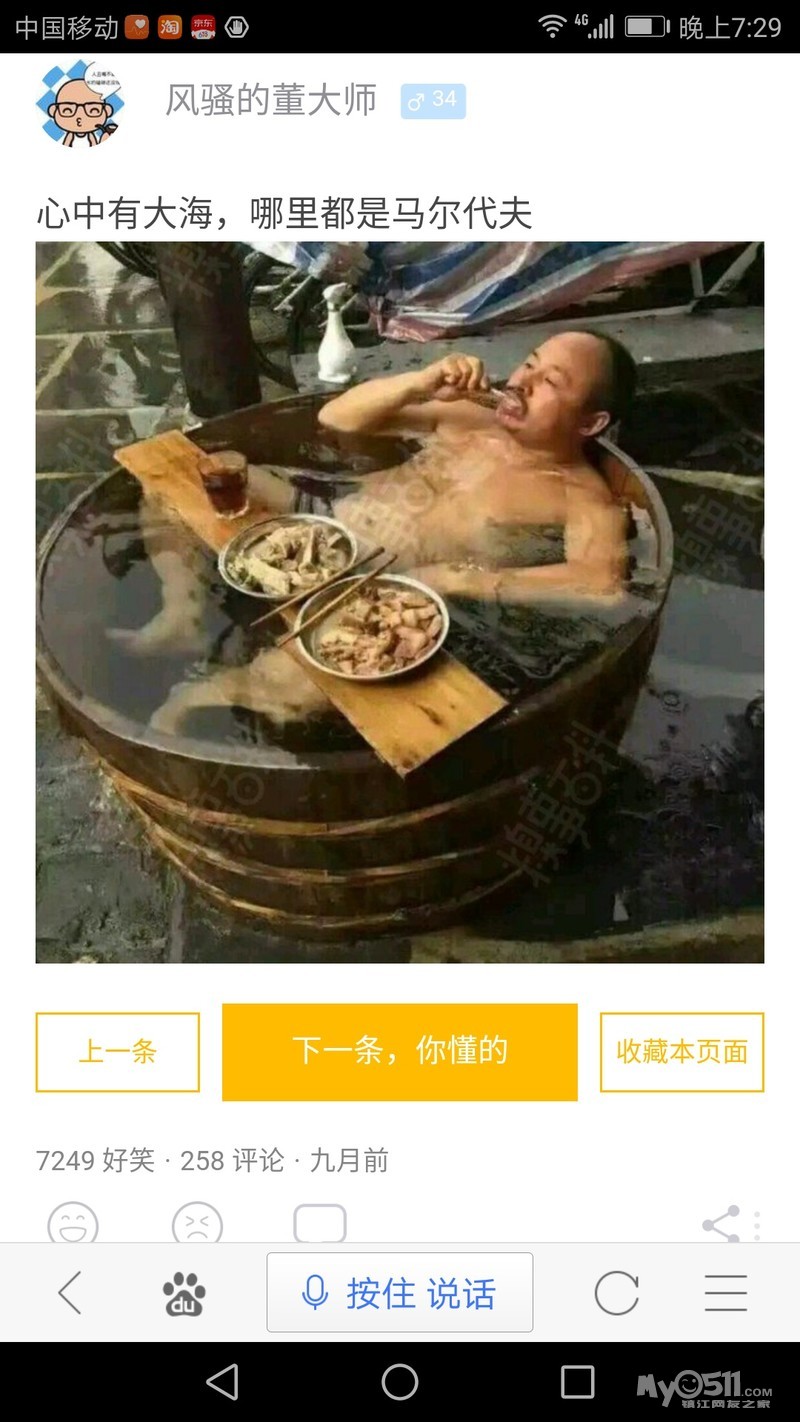Go back in the browser toolbar

[69, 1293]
